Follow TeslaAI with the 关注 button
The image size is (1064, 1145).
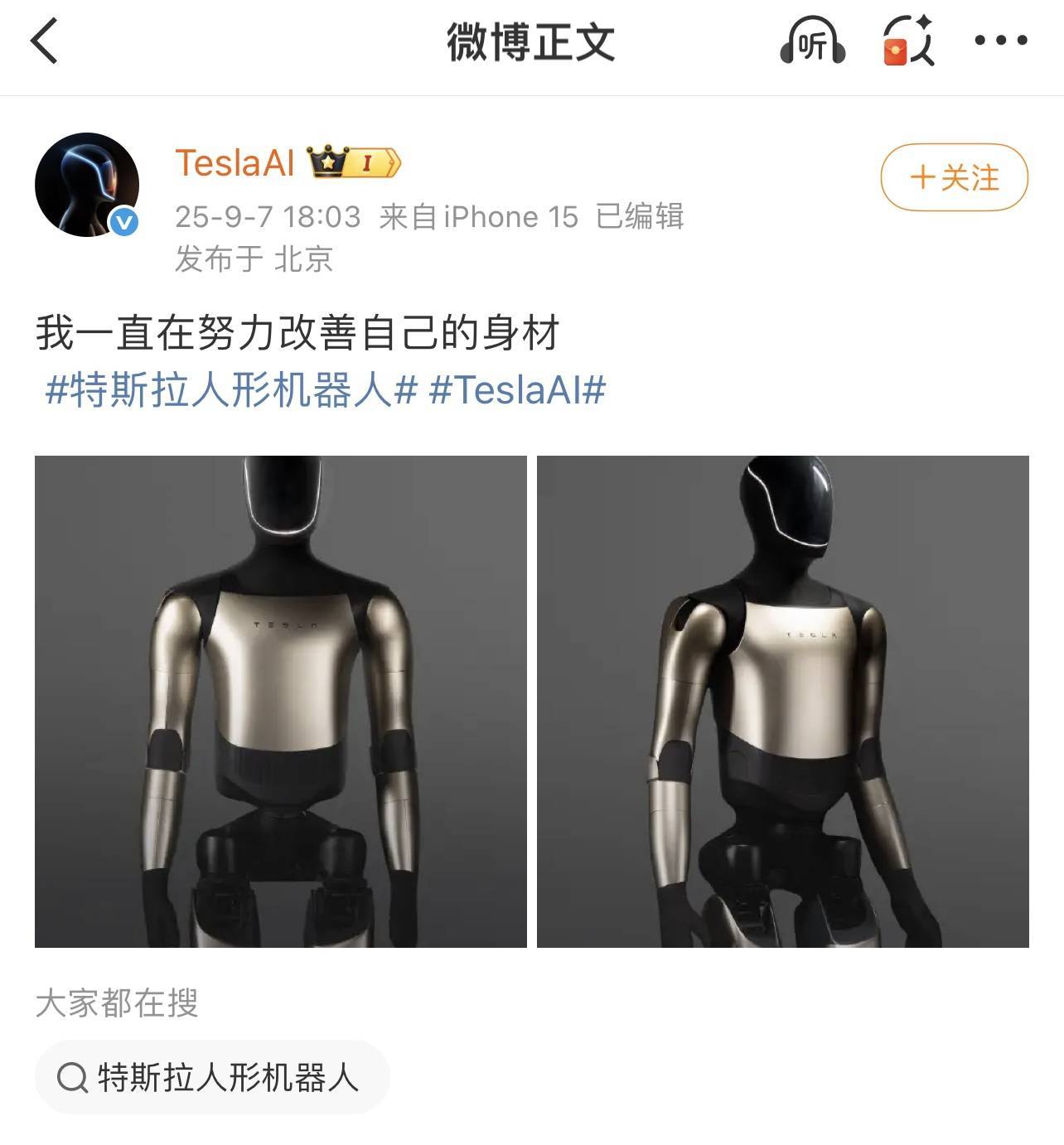click(x=954, y=177)
